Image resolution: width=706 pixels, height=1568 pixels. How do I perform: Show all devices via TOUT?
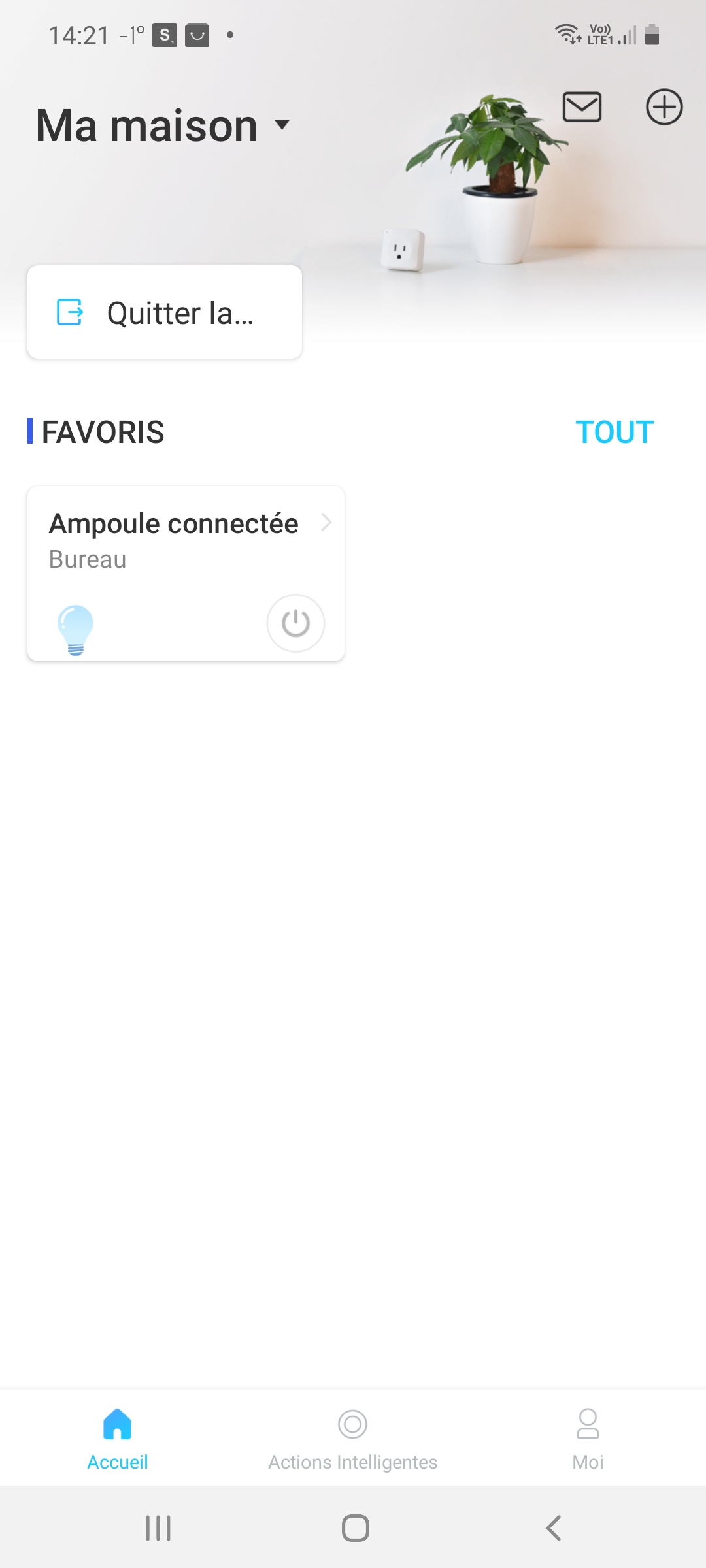pyautogui.click(x=614, y=433)
